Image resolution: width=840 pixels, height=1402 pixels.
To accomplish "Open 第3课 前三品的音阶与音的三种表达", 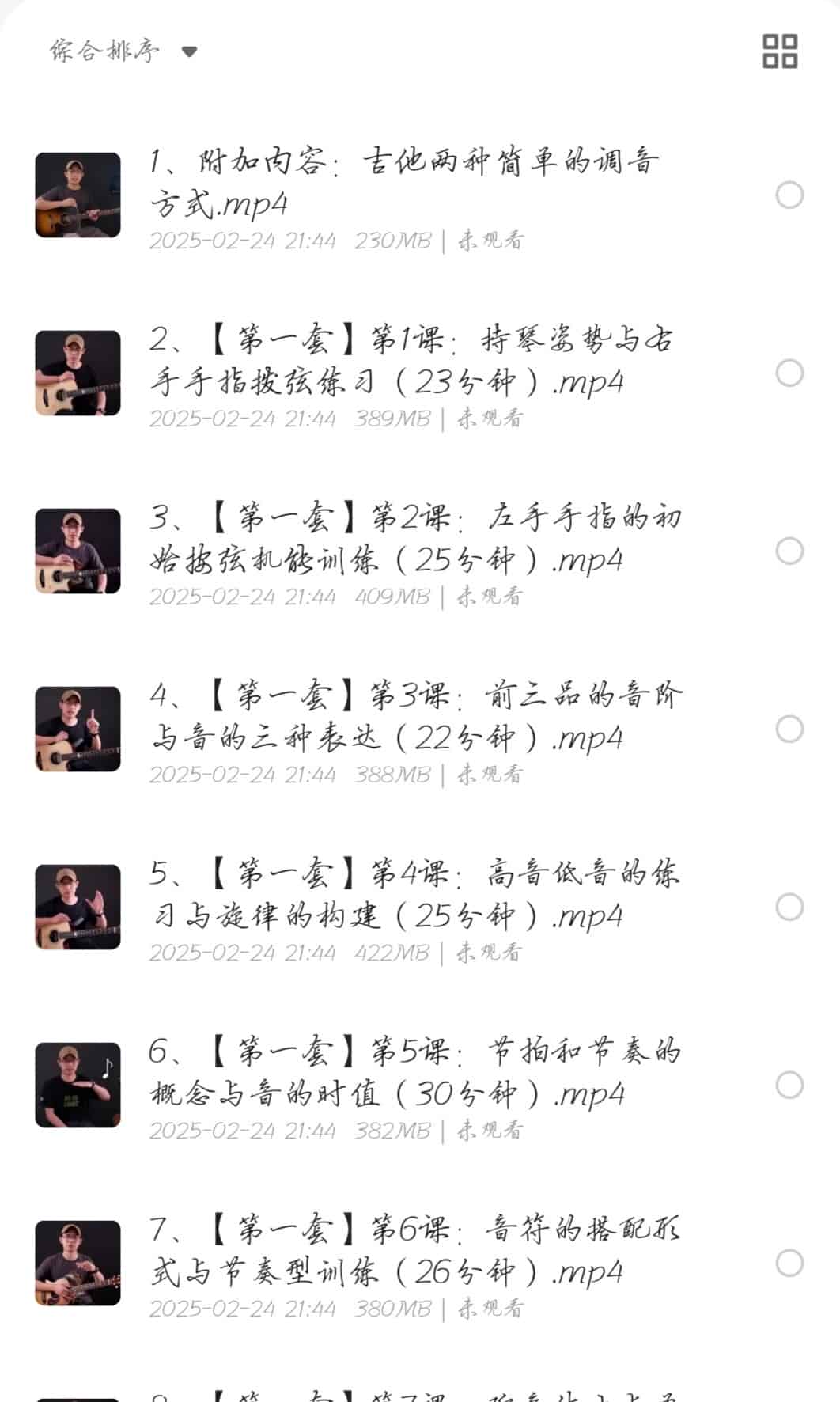I will point(415,717).
